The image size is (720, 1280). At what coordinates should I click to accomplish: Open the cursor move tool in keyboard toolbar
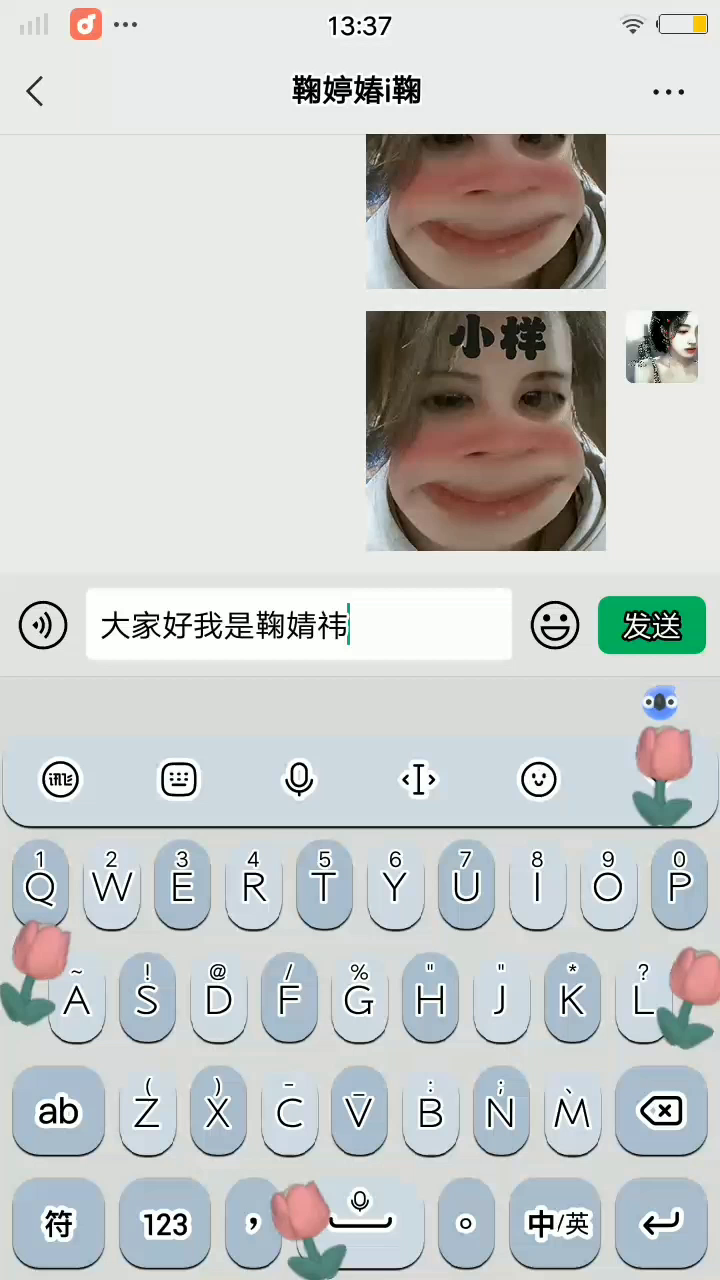[x=419, y=779]
